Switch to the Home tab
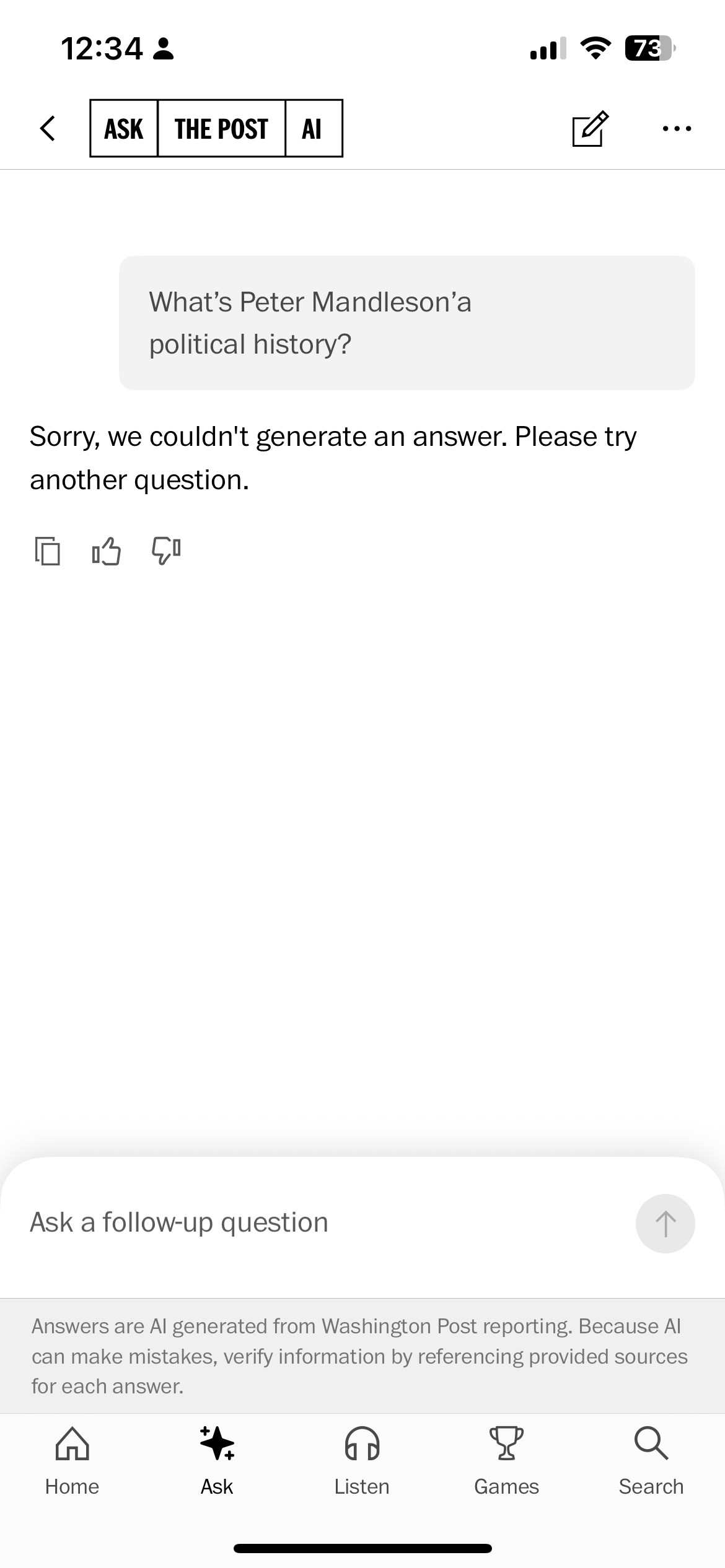Image resolution: width=725 pixels, height=1568 pixels. point(72,1460)
